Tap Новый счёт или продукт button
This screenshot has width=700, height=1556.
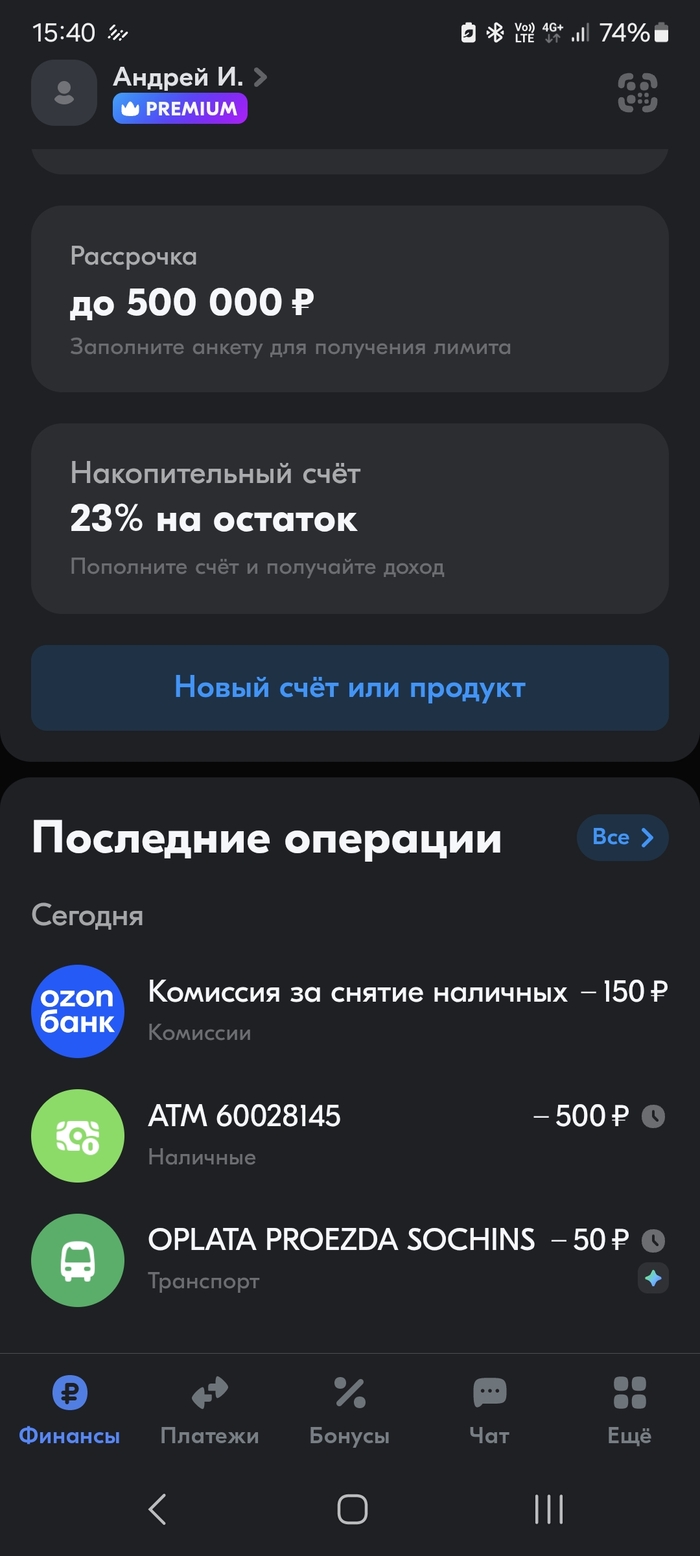[x=349, y=688]
